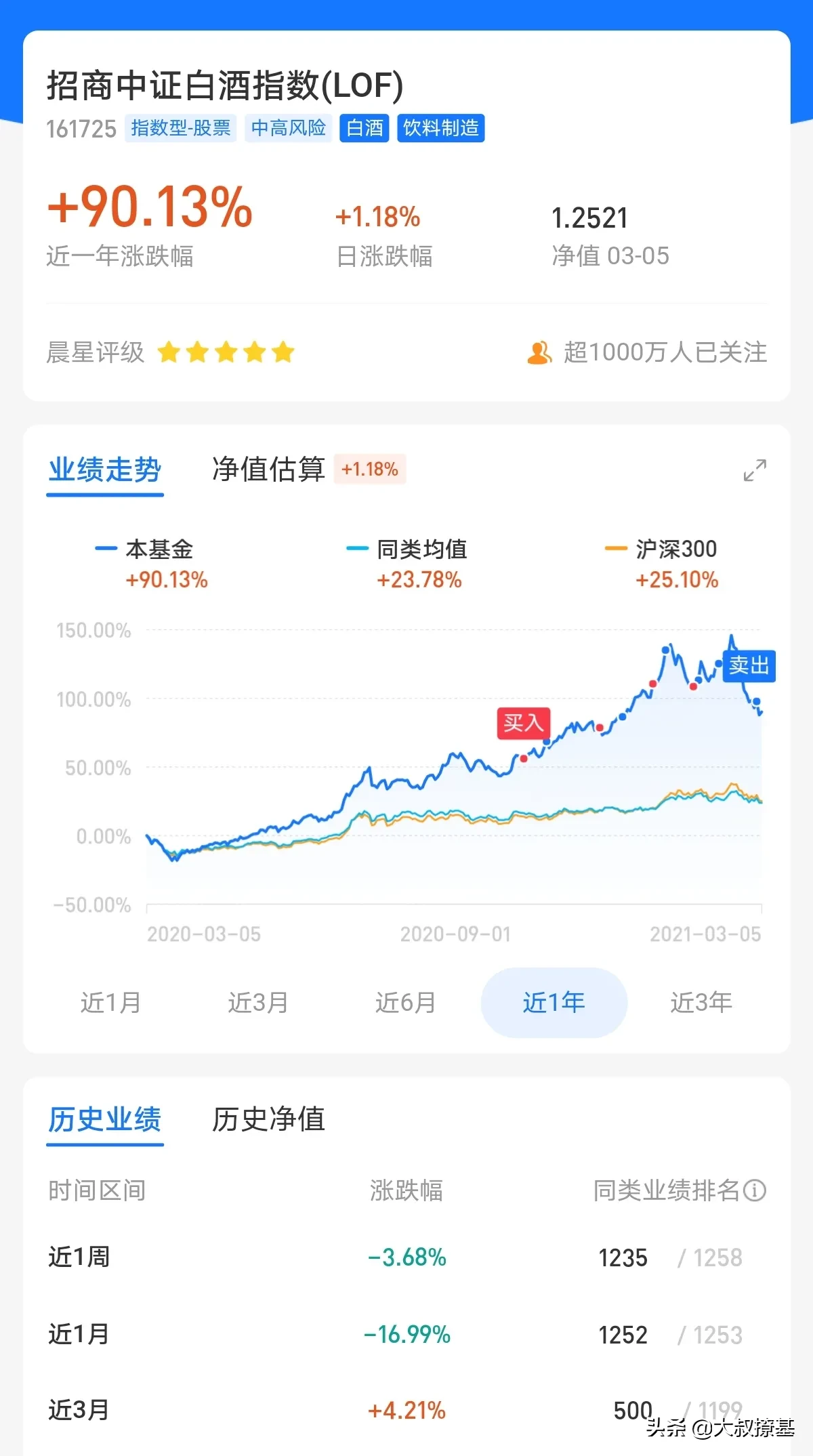Open info icon beside 同类业绩排名

755,1190
